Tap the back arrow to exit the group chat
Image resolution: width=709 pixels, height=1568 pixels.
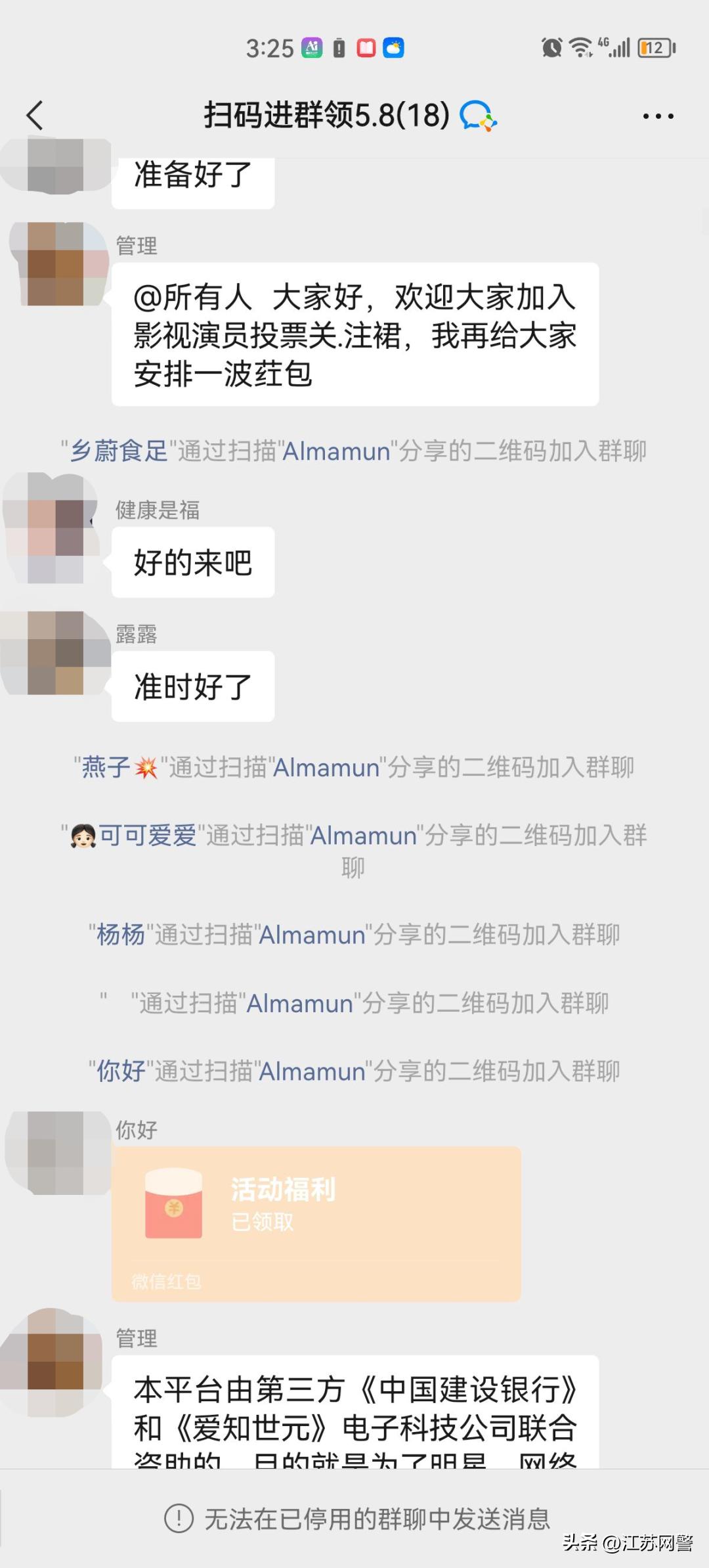[35, 116]
